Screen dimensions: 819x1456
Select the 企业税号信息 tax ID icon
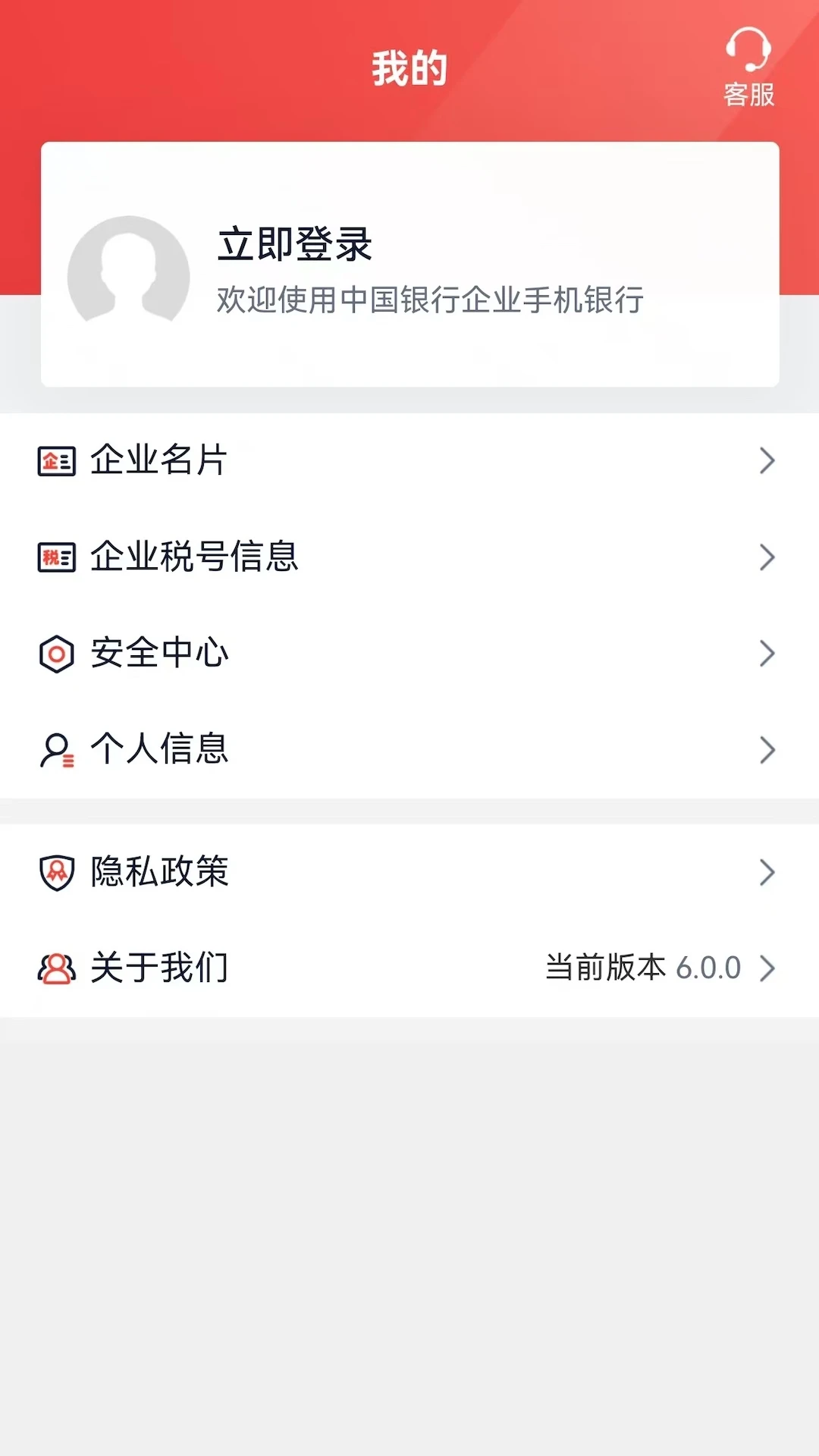click(55, 558)
